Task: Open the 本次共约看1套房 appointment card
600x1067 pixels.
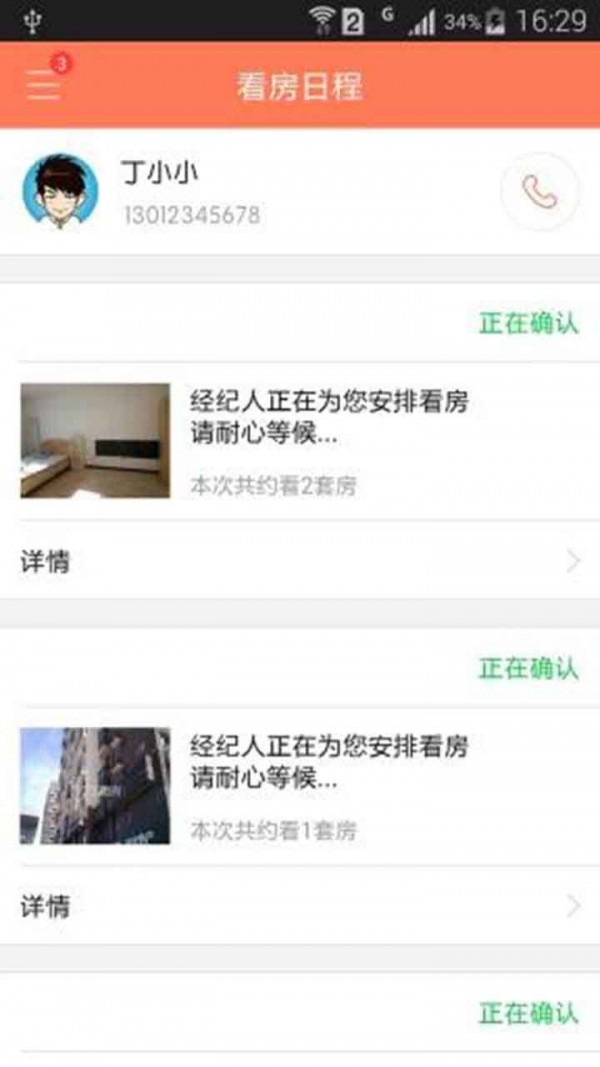Action: (x=300, y=786)
